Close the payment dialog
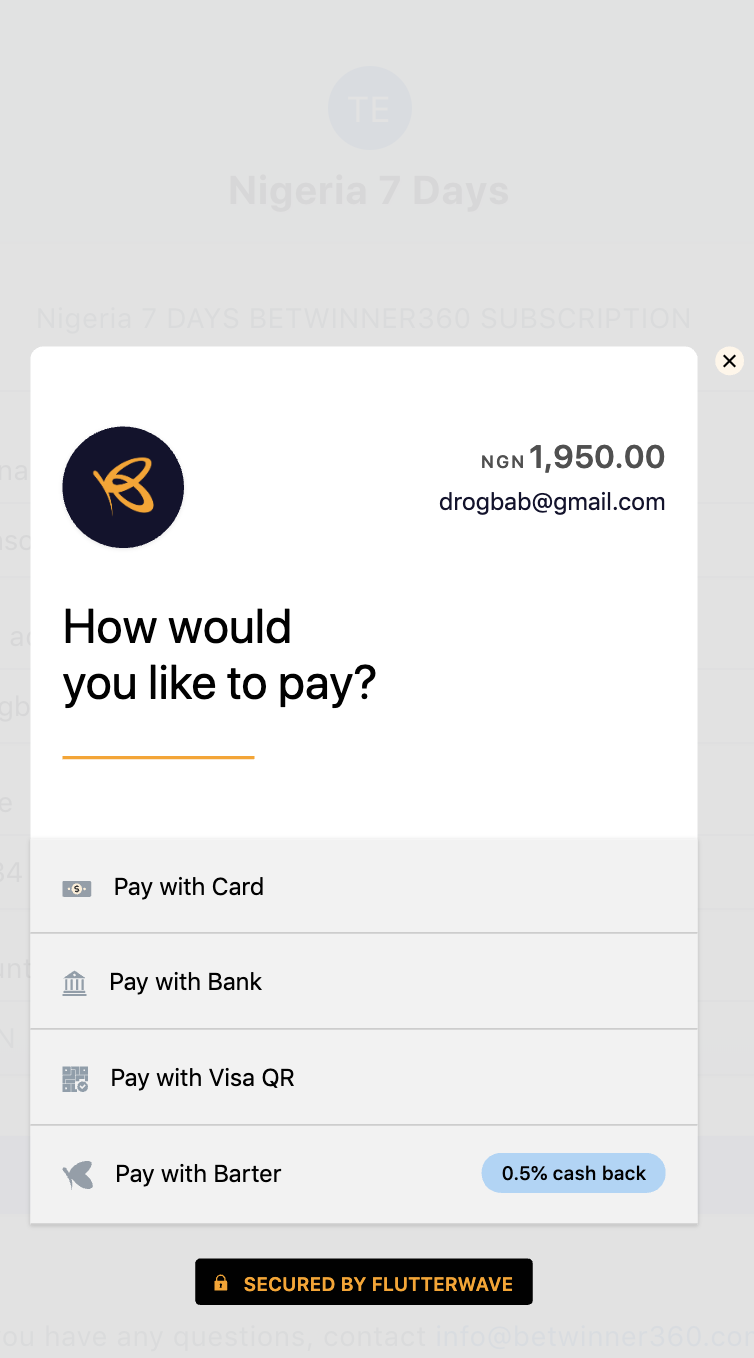 point(729,361)
